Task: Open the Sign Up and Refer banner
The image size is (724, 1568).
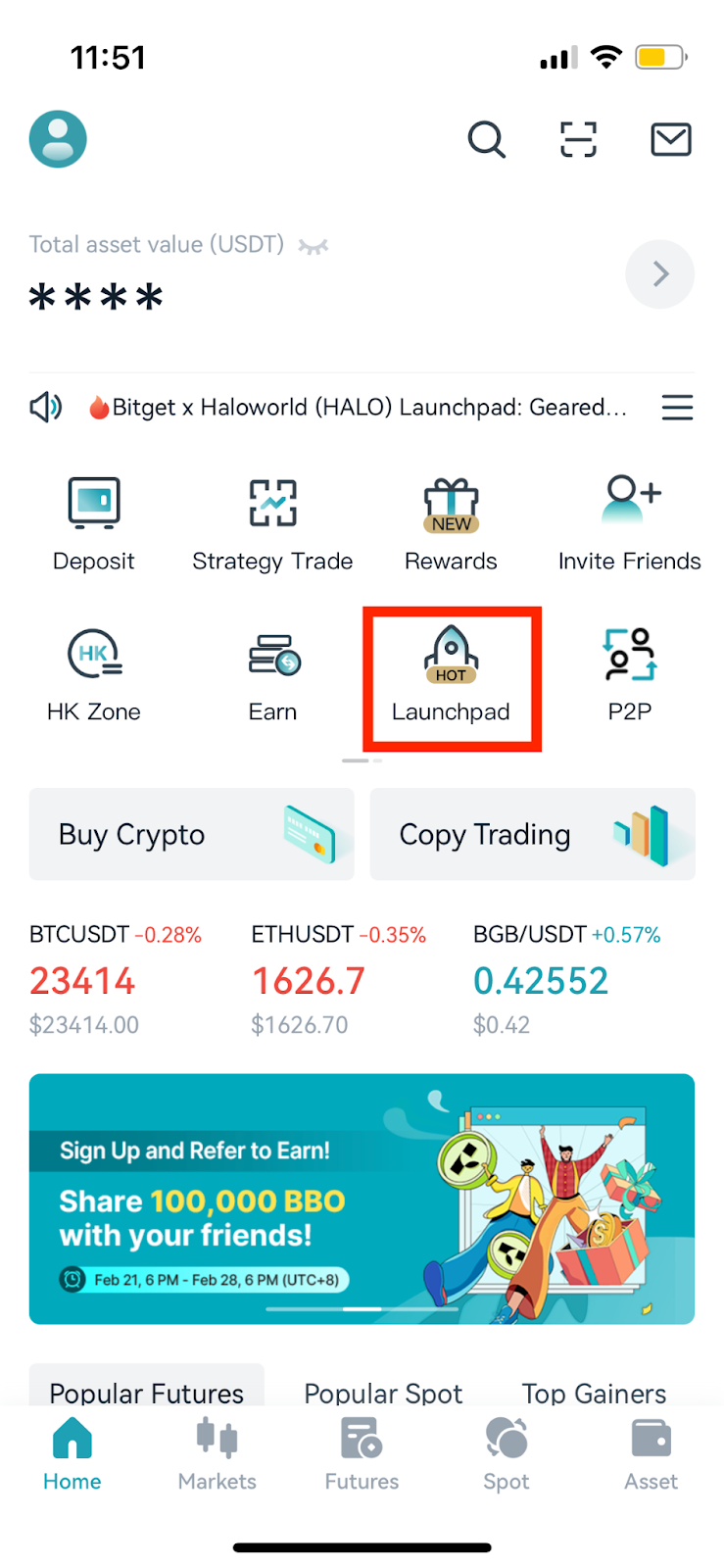Action: [x=362, y=1199]
